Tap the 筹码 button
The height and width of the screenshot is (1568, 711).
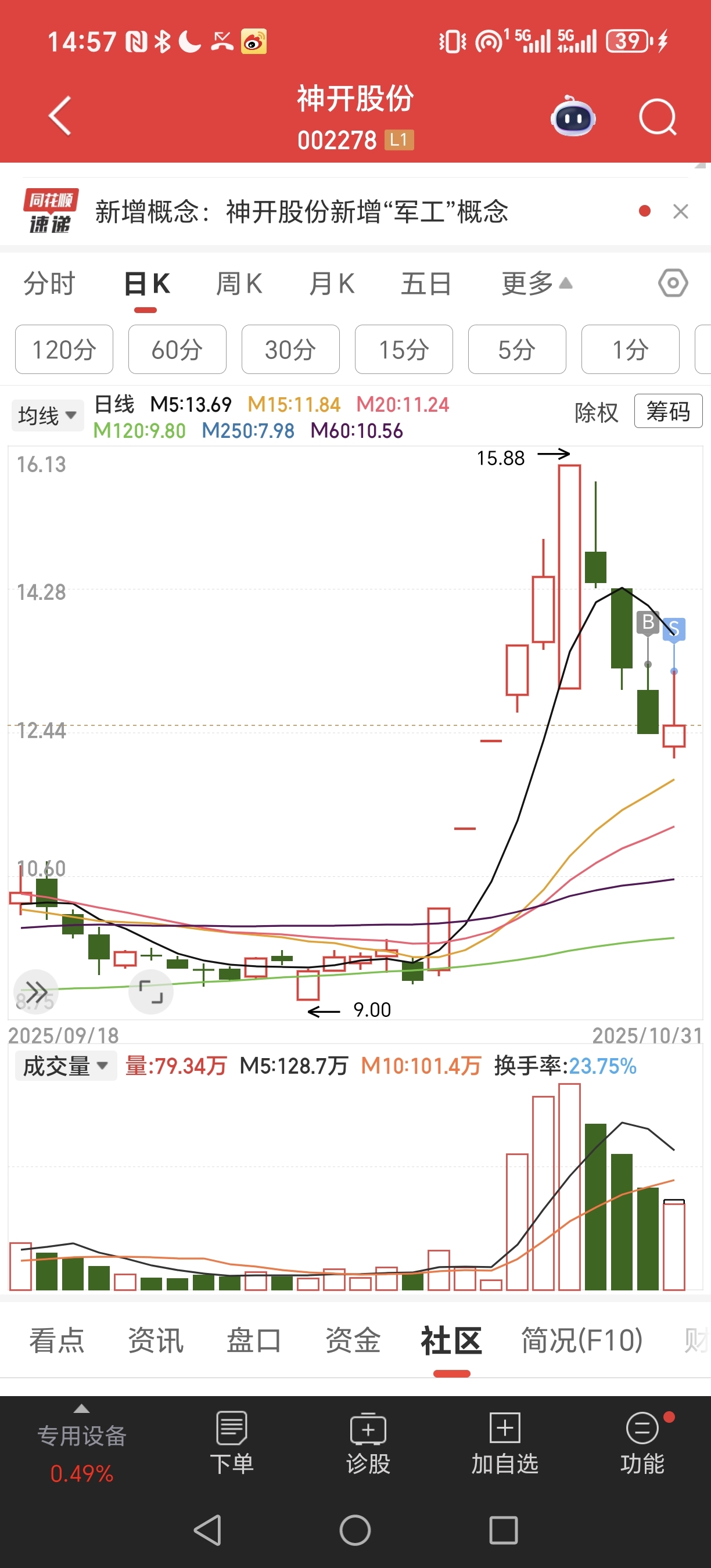tap(668, 412)
